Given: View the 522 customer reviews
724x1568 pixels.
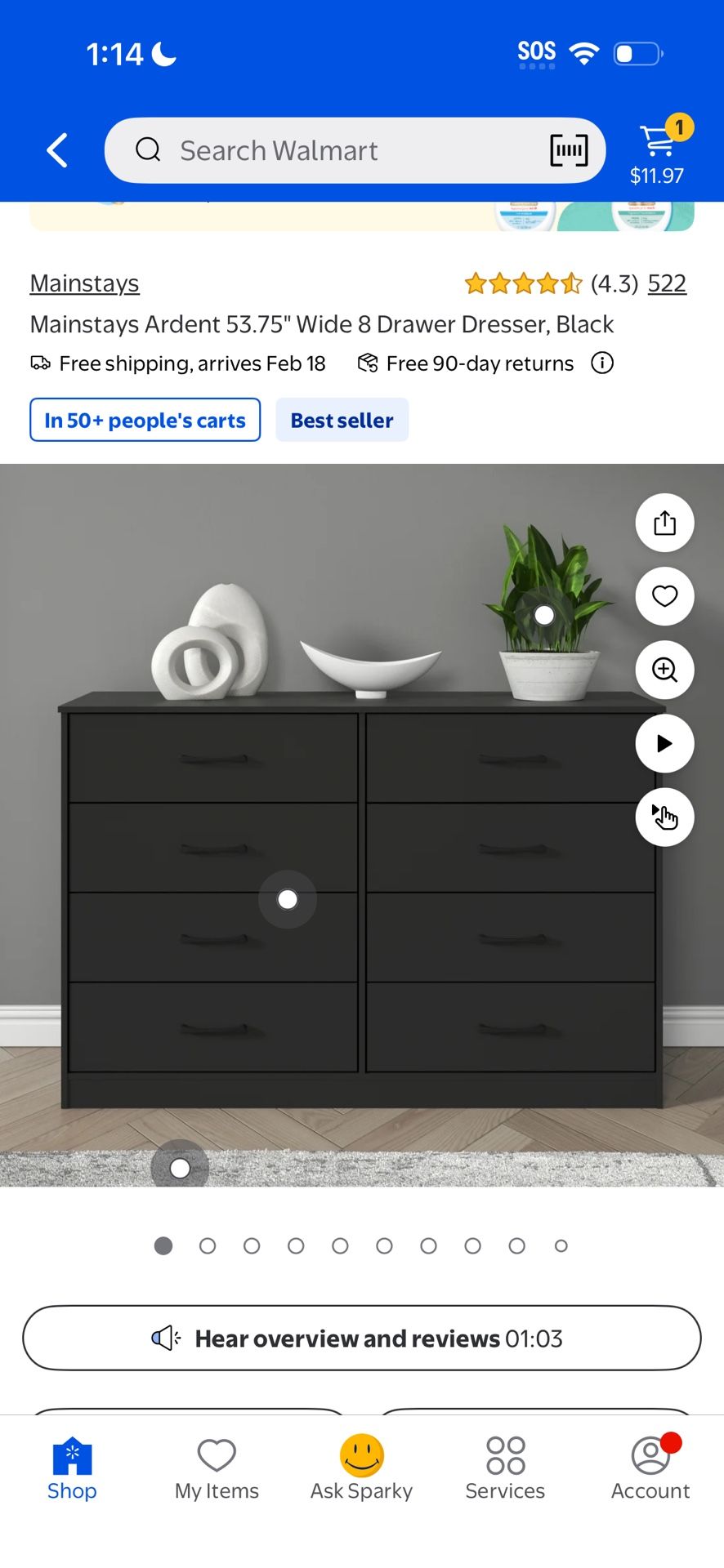Looking at the screenshot, I should pyautogui.click(x=667, y=283).
